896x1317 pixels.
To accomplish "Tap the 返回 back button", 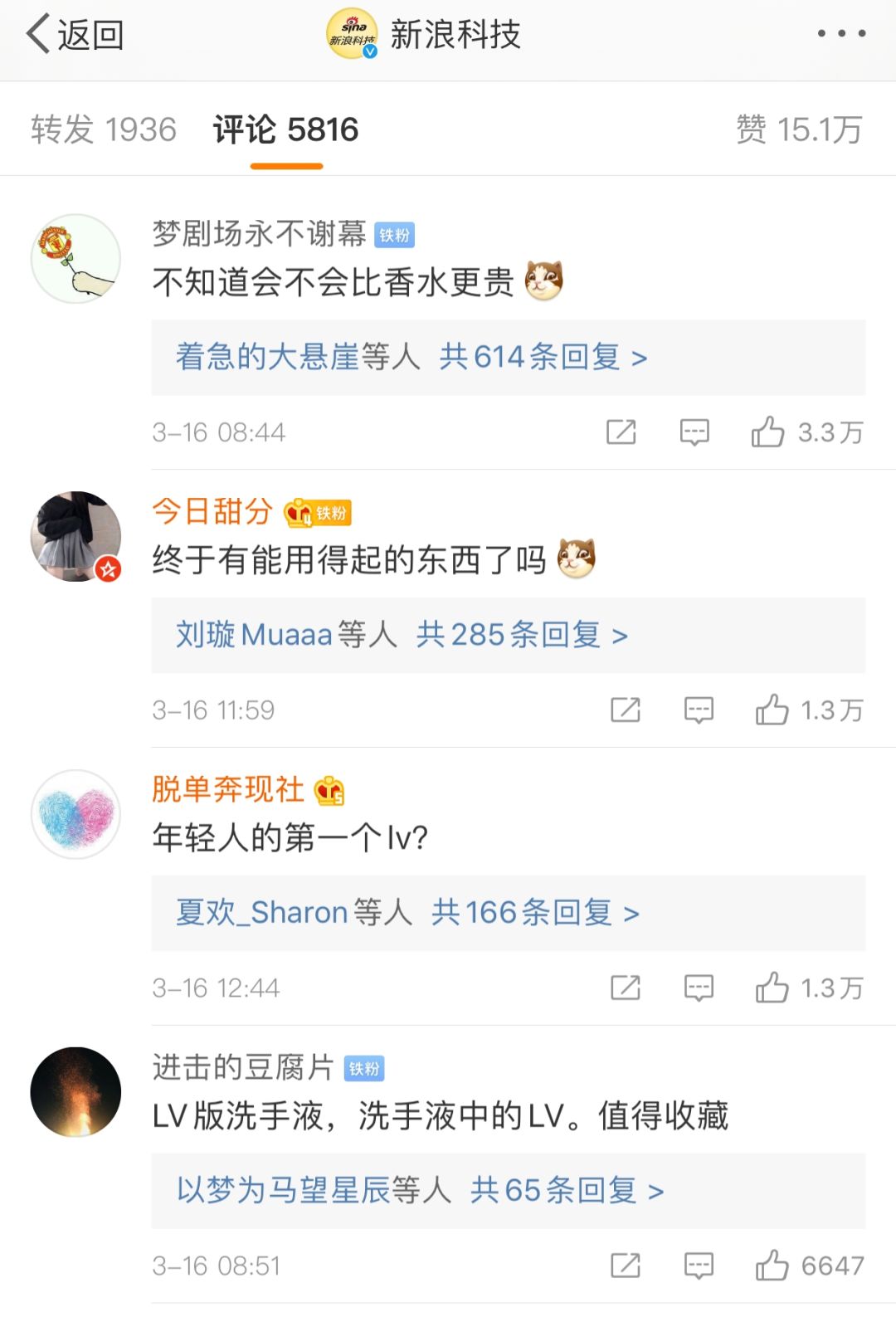I will point(75,35).
